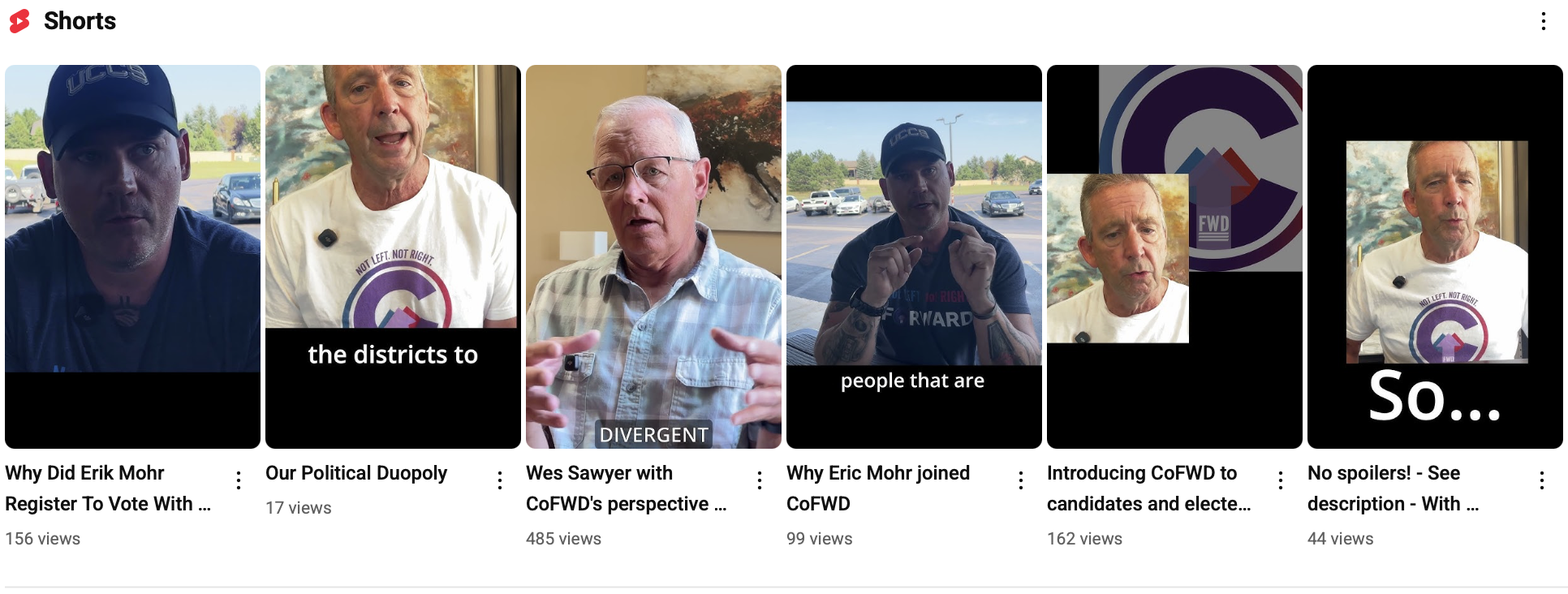
Task: Play 'Why Eric Mohr joined CoFWD' short
Action: [914, 256]
